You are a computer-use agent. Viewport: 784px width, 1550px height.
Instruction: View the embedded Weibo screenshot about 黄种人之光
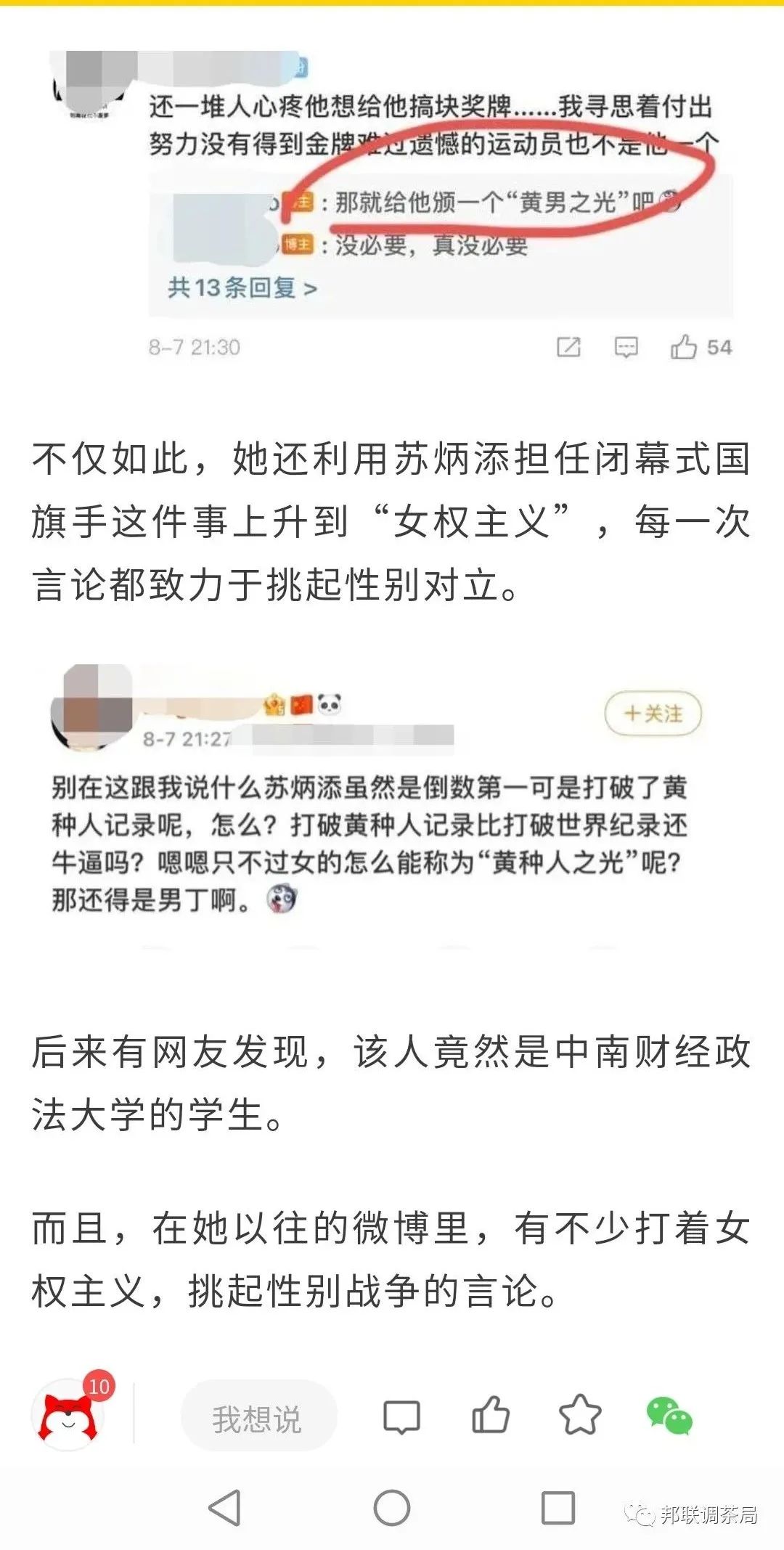[377, 806]
